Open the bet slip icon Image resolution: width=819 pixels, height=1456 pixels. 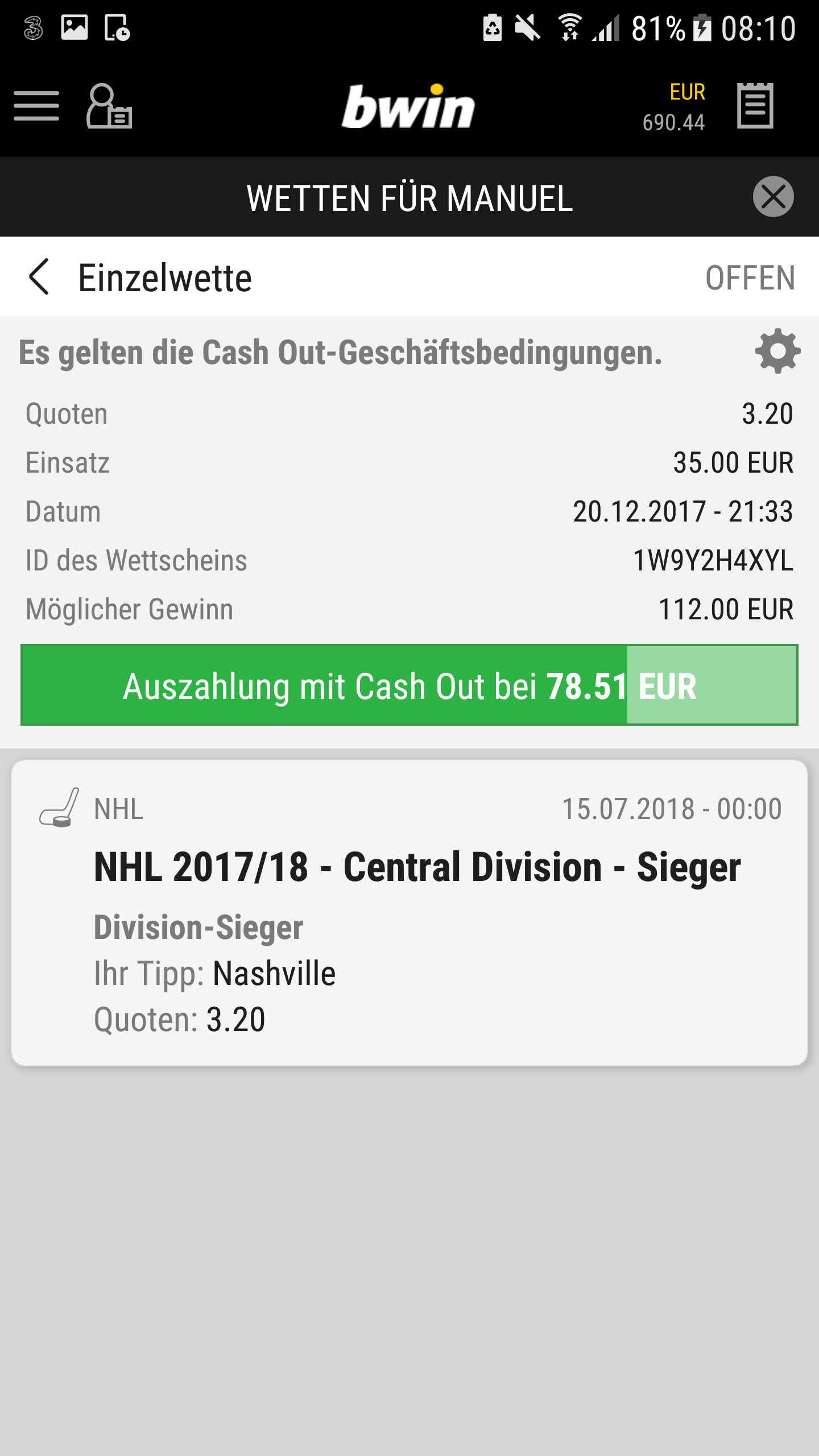coord(755,106)
